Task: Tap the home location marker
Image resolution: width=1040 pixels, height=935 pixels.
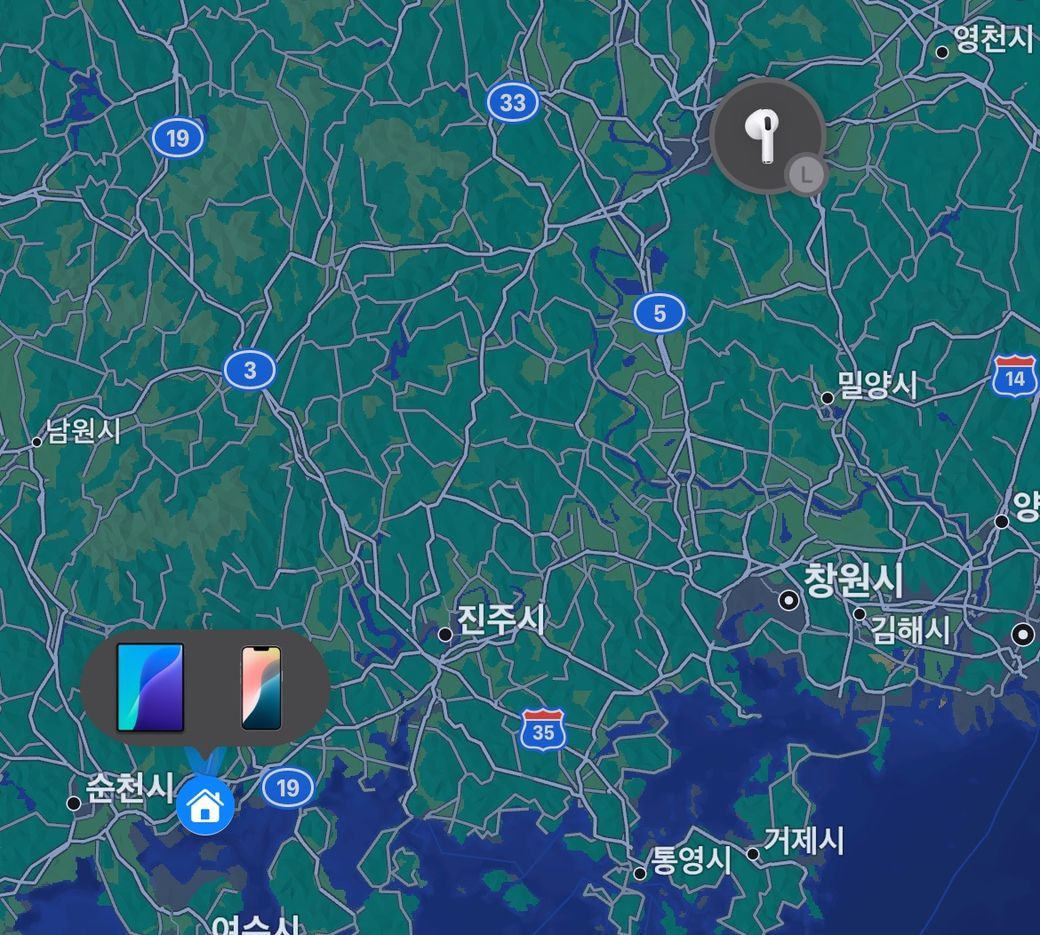Action: click(205, 804)
